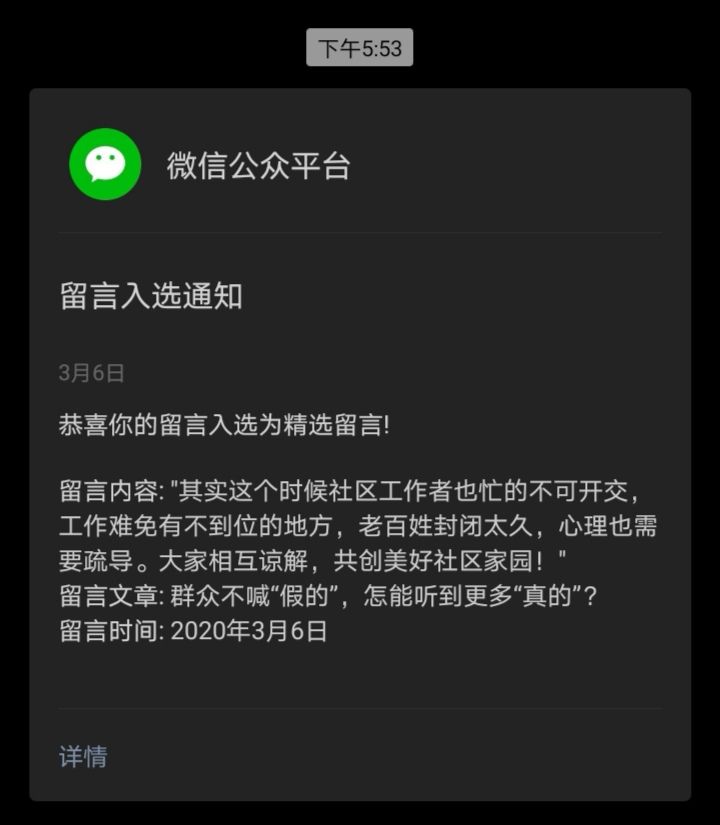Image resolution: width=720 pixels, height=825 pixels.
Task: Open the 详情 link for details
Action: coord(83,756)
